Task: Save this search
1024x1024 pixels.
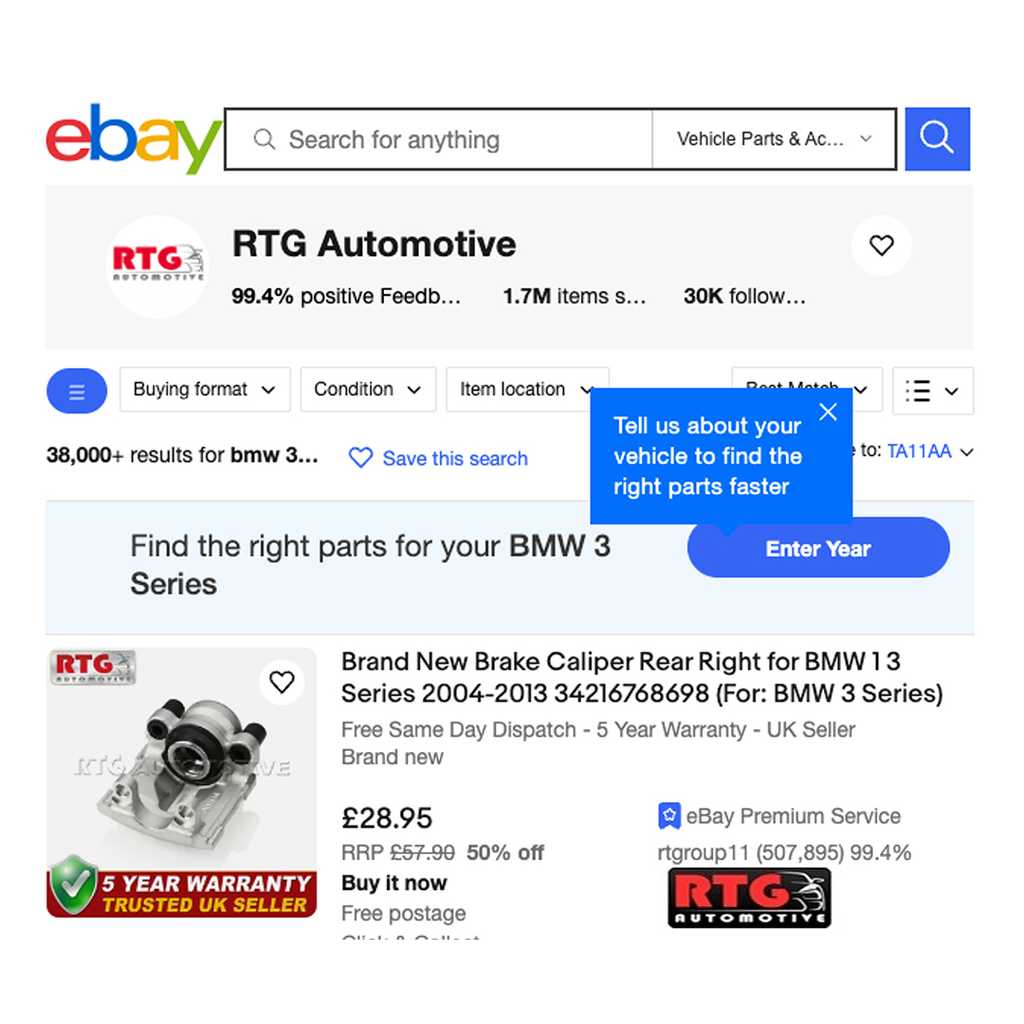Action: tap(438, 459)
